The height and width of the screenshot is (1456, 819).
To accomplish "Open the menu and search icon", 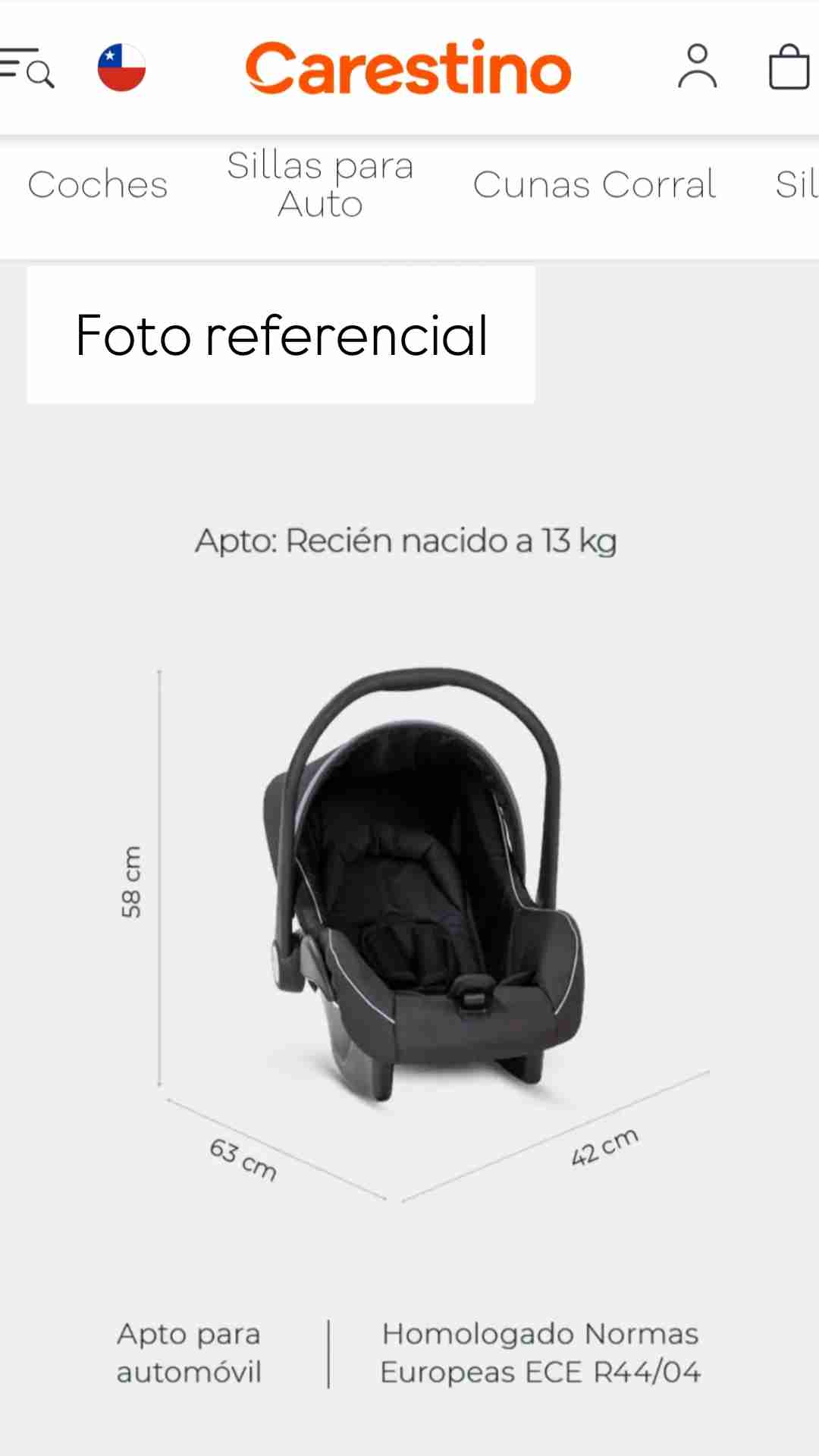I will (27, 68).
